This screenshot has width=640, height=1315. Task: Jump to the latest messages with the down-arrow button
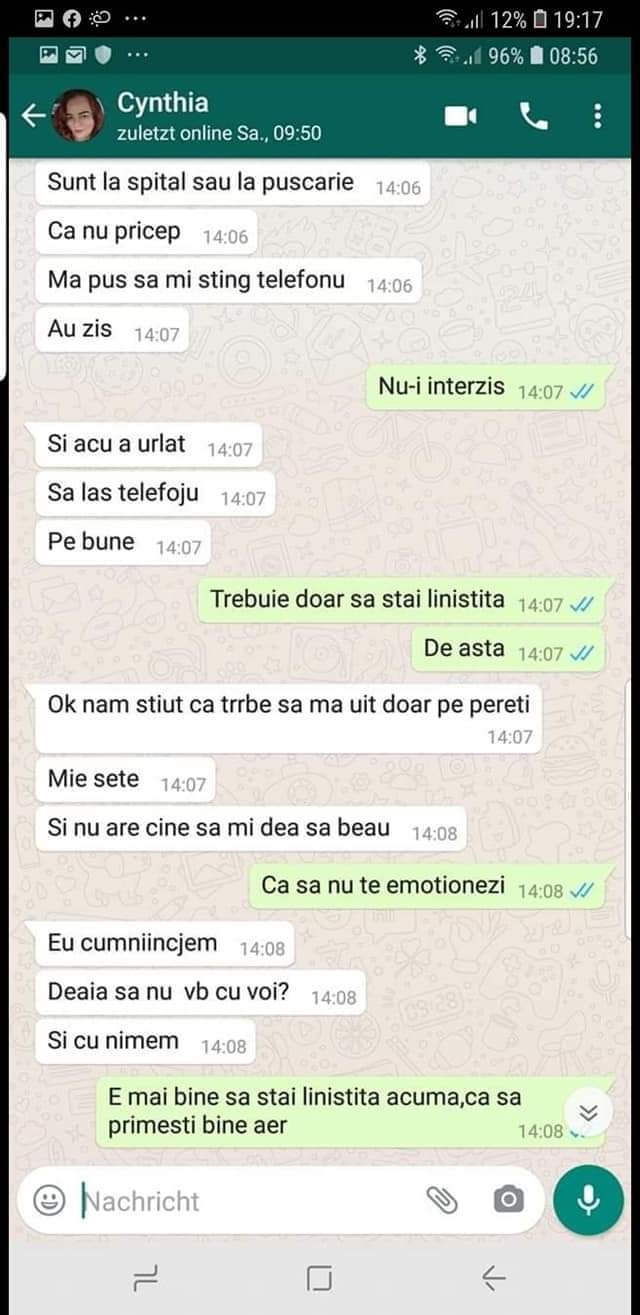(x=588, y=1112)
